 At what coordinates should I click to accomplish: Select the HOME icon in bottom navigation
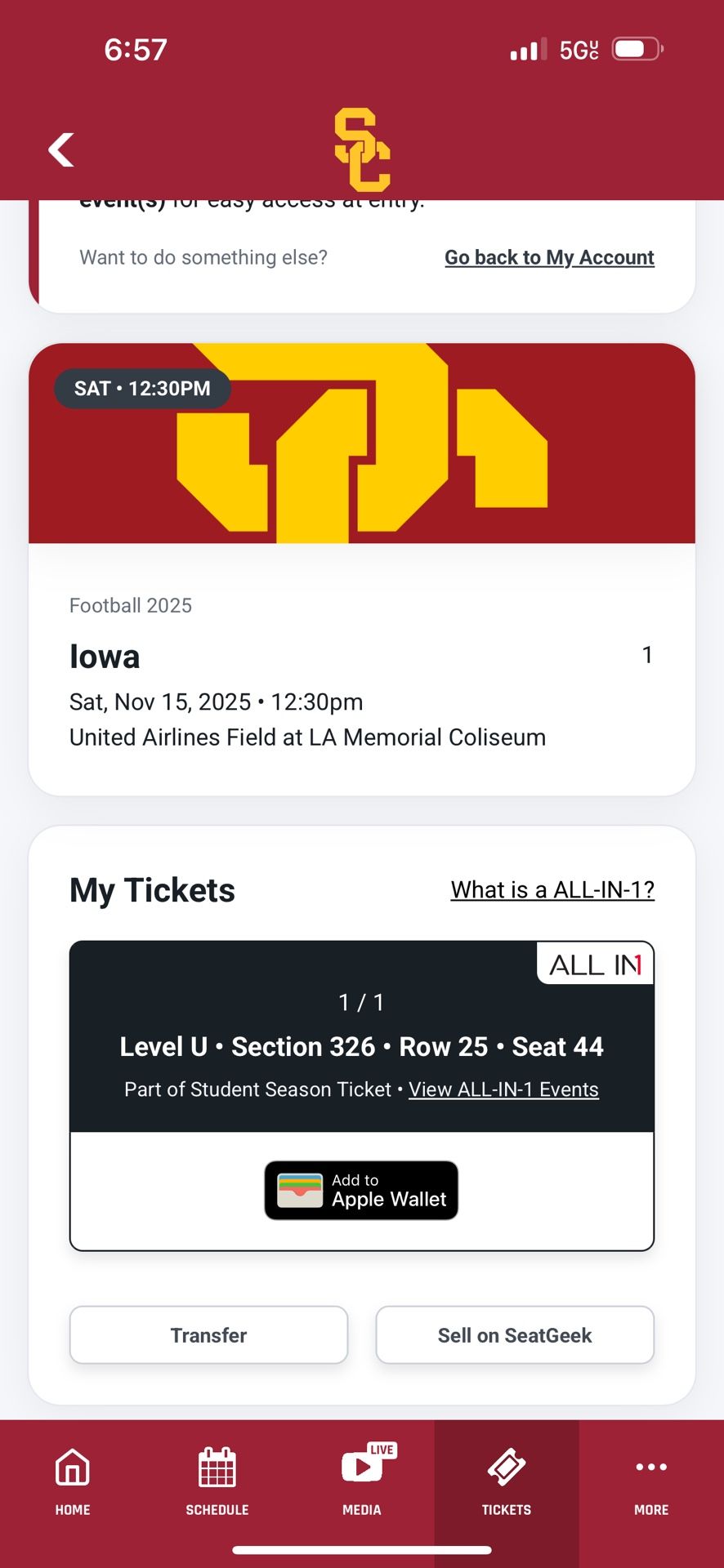point(72,1468)
